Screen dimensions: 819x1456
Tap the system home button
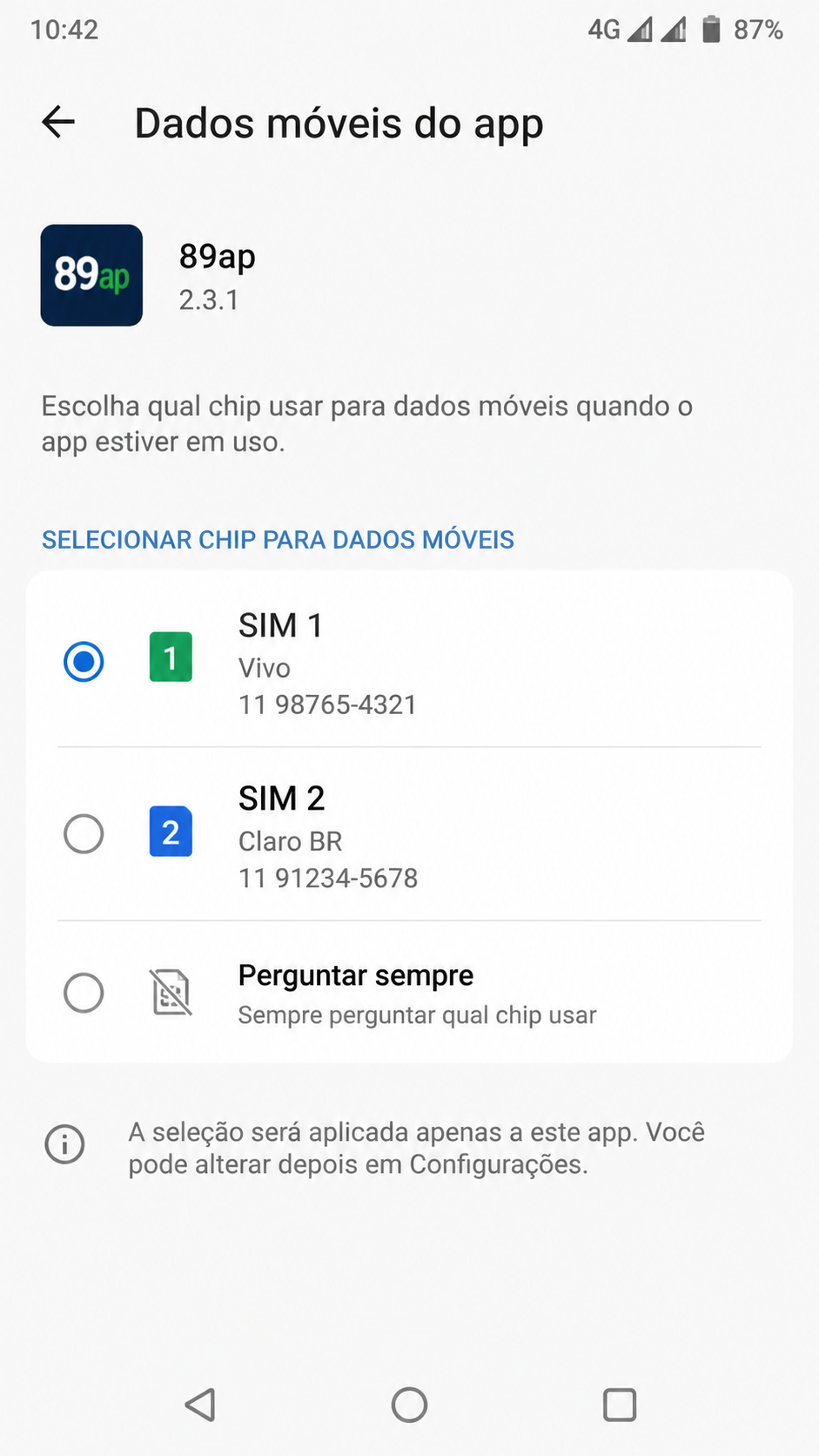click(x=409, y=1404)
